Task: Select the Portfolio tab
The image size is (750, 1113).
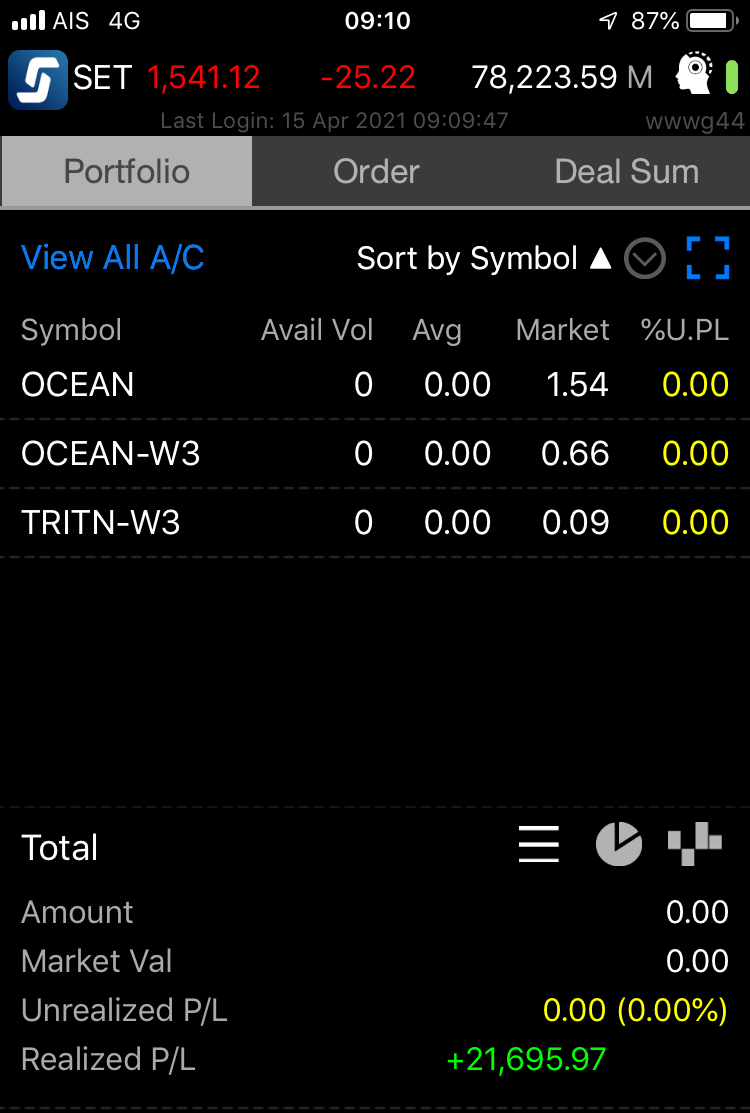Action: [x=127, y=172]
